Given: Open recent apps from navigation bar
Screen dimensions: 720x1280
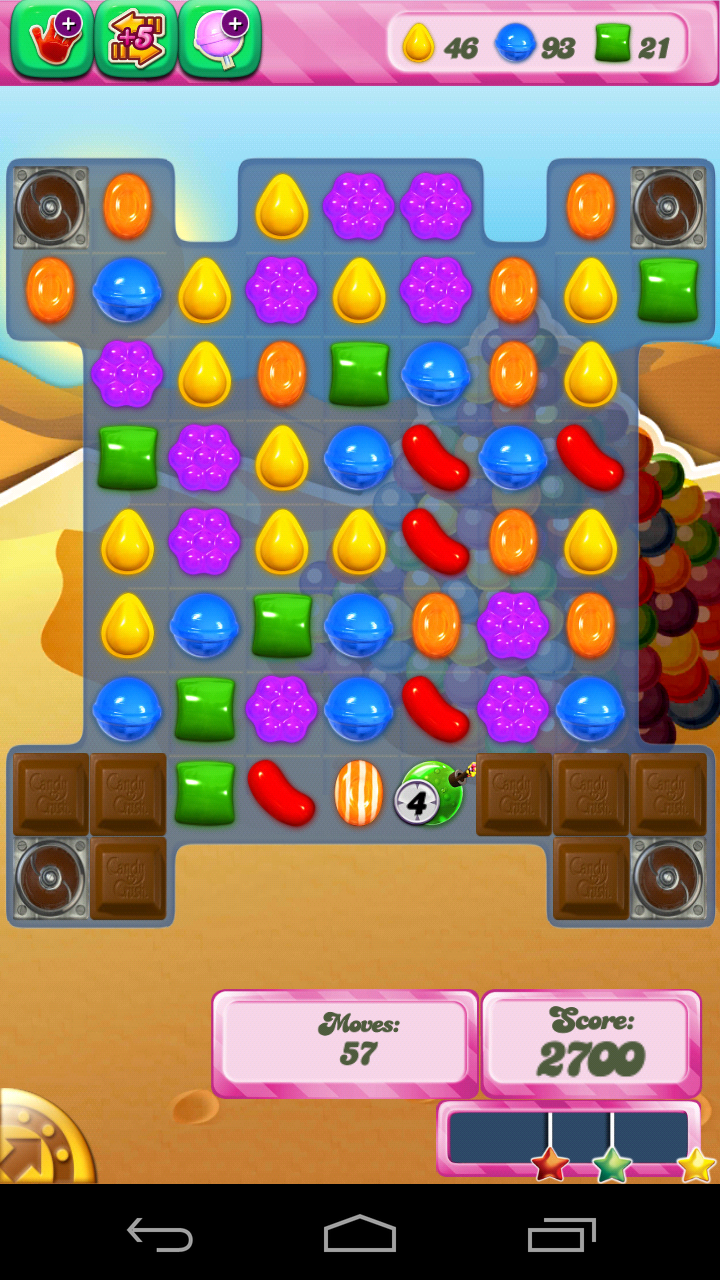Looking at the screenshot, I should tap(561, 1234).
